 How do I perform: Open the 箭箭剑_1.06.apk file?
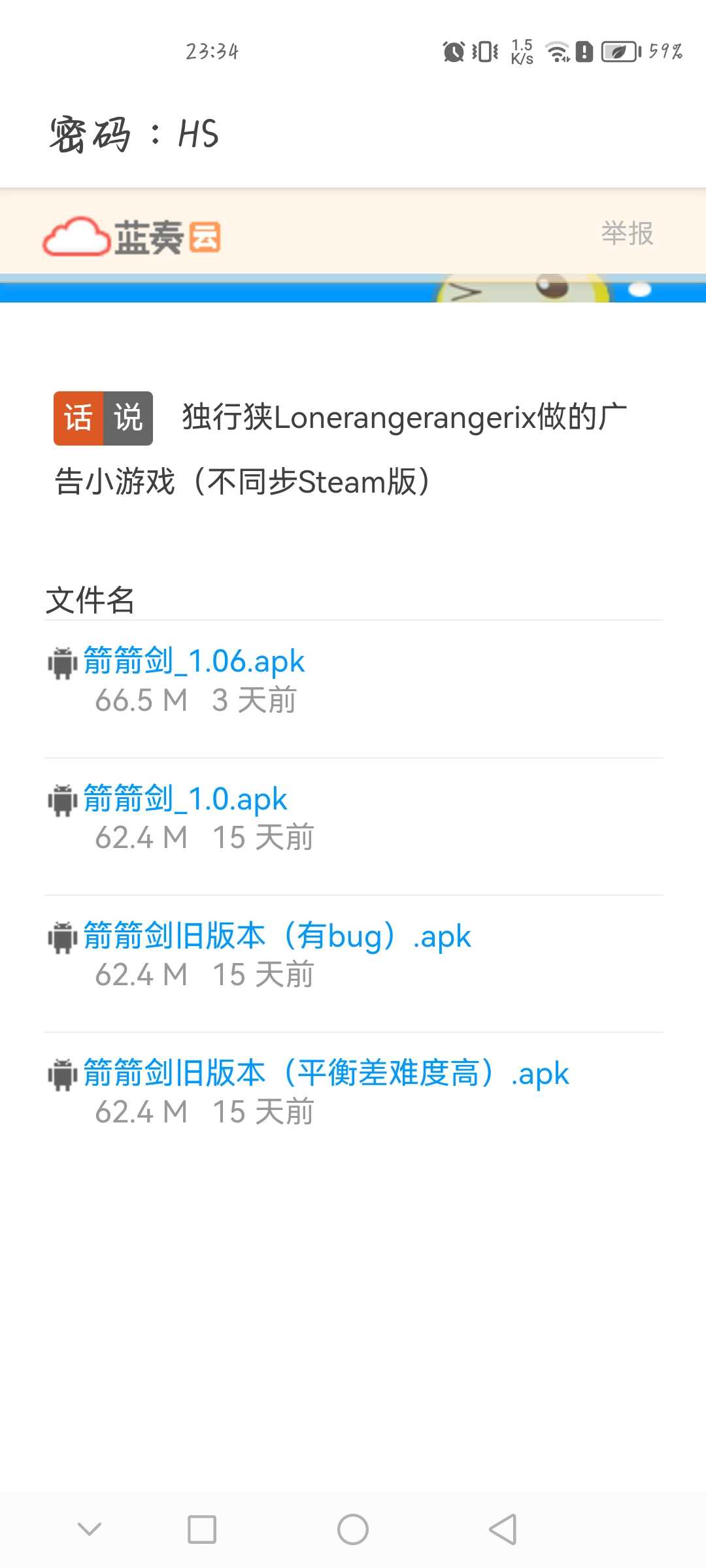tap(193, 661)
